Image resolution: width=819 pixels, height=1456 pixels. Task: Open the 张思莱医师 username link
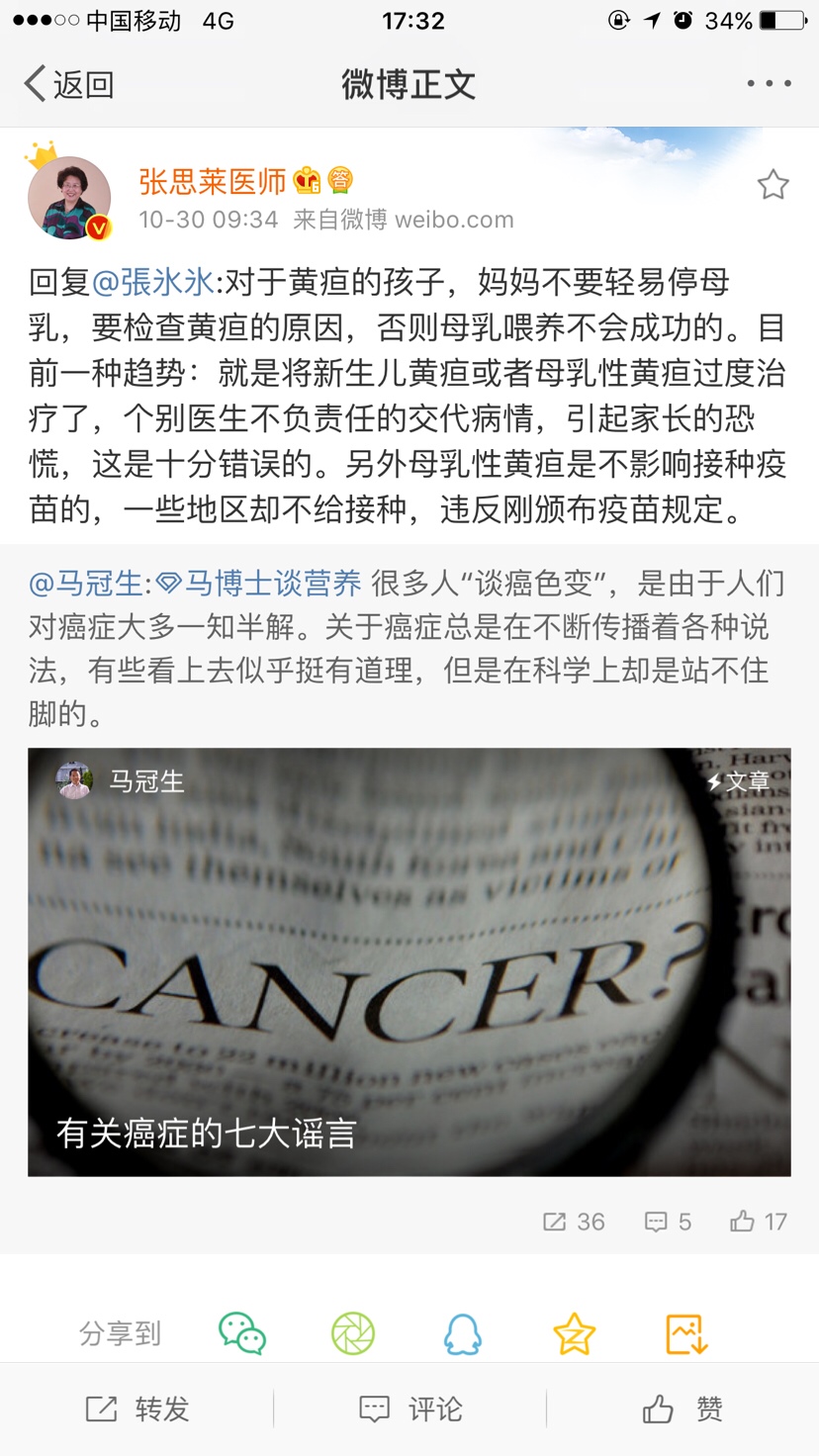(x=212, y=181)
